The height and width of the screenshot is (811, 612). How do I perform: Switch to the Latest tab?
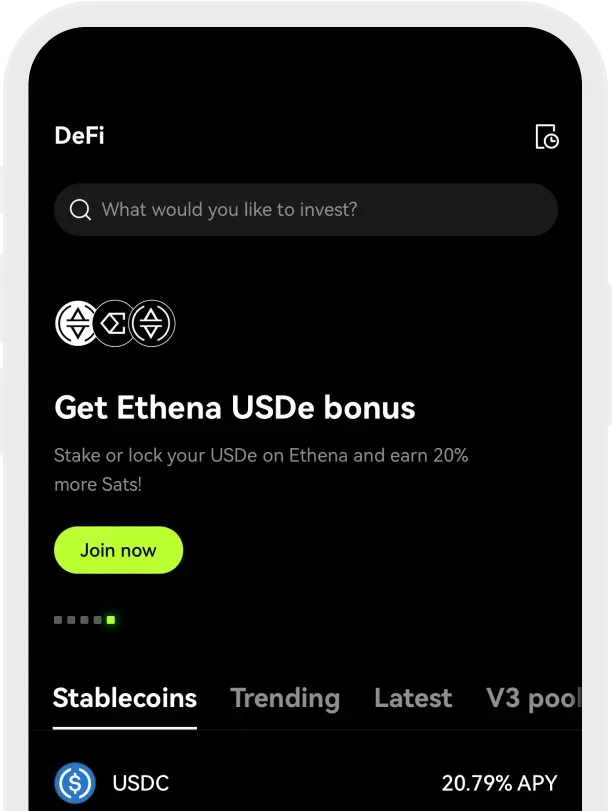pyautogui.click(x=413, y=698)
